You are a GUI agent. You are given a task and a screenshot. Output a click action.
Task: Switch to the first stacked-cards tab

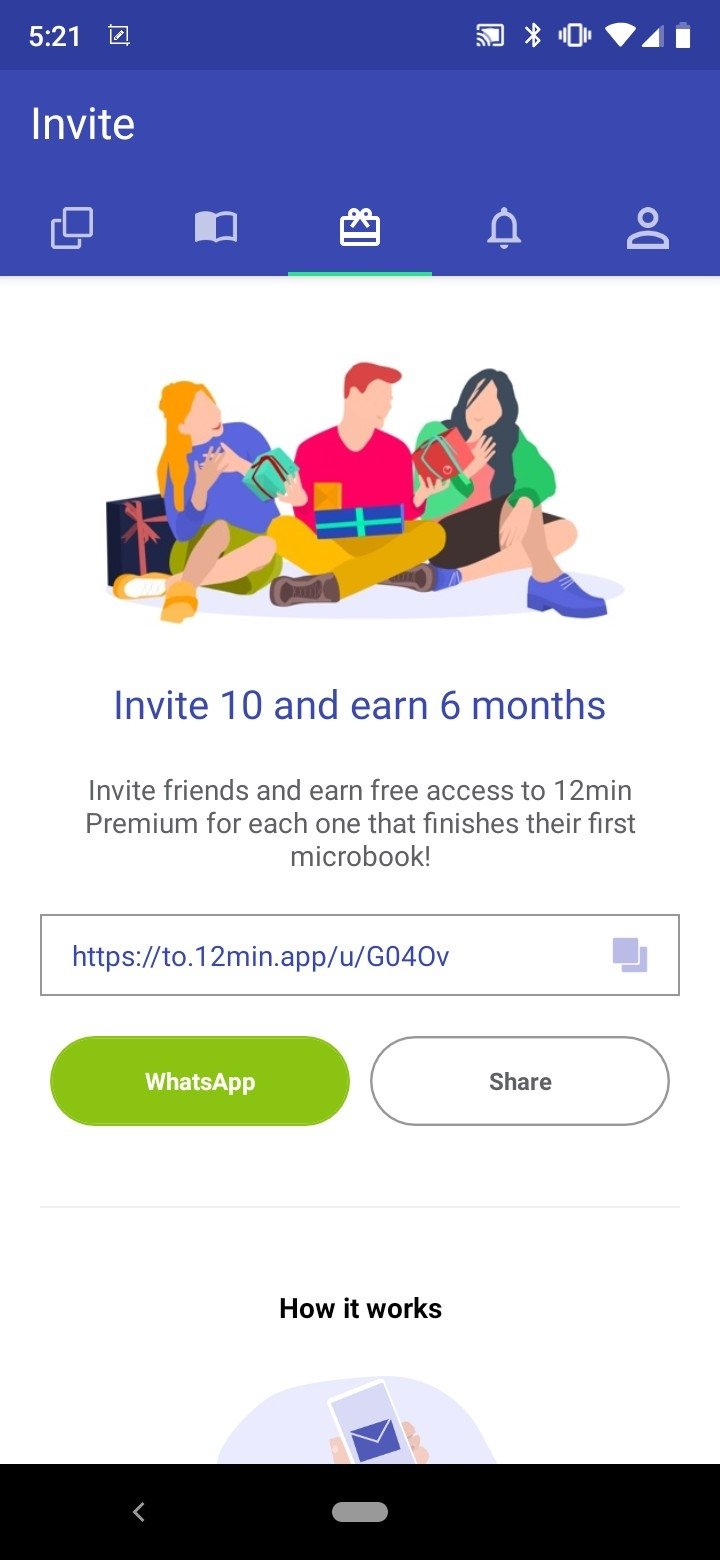click(x=72, y=229)
